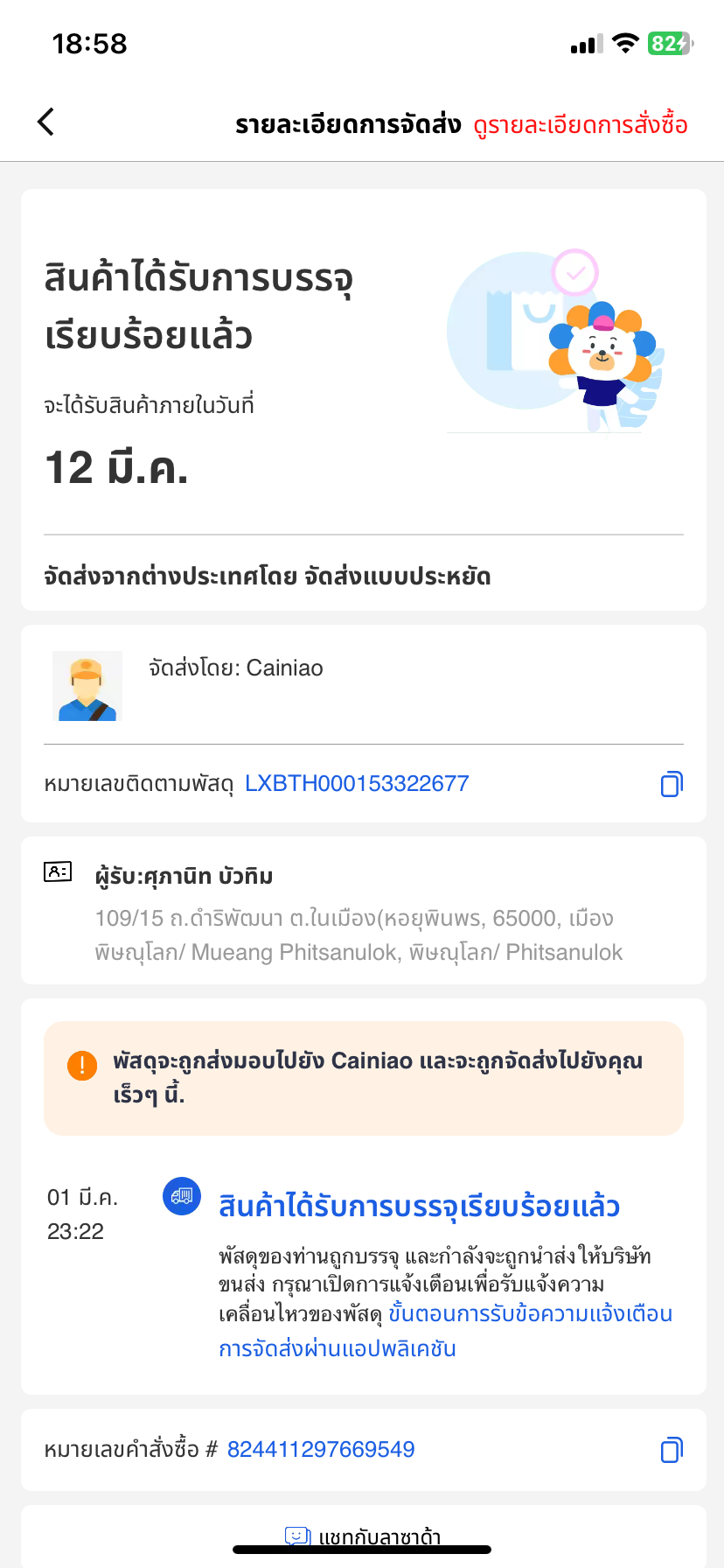Open ดูรายละเอียดการสั่งซื้อ order details link
The height and width of the screenshot is (1568, 724).
pyautogui.click(x=581, y=125)
